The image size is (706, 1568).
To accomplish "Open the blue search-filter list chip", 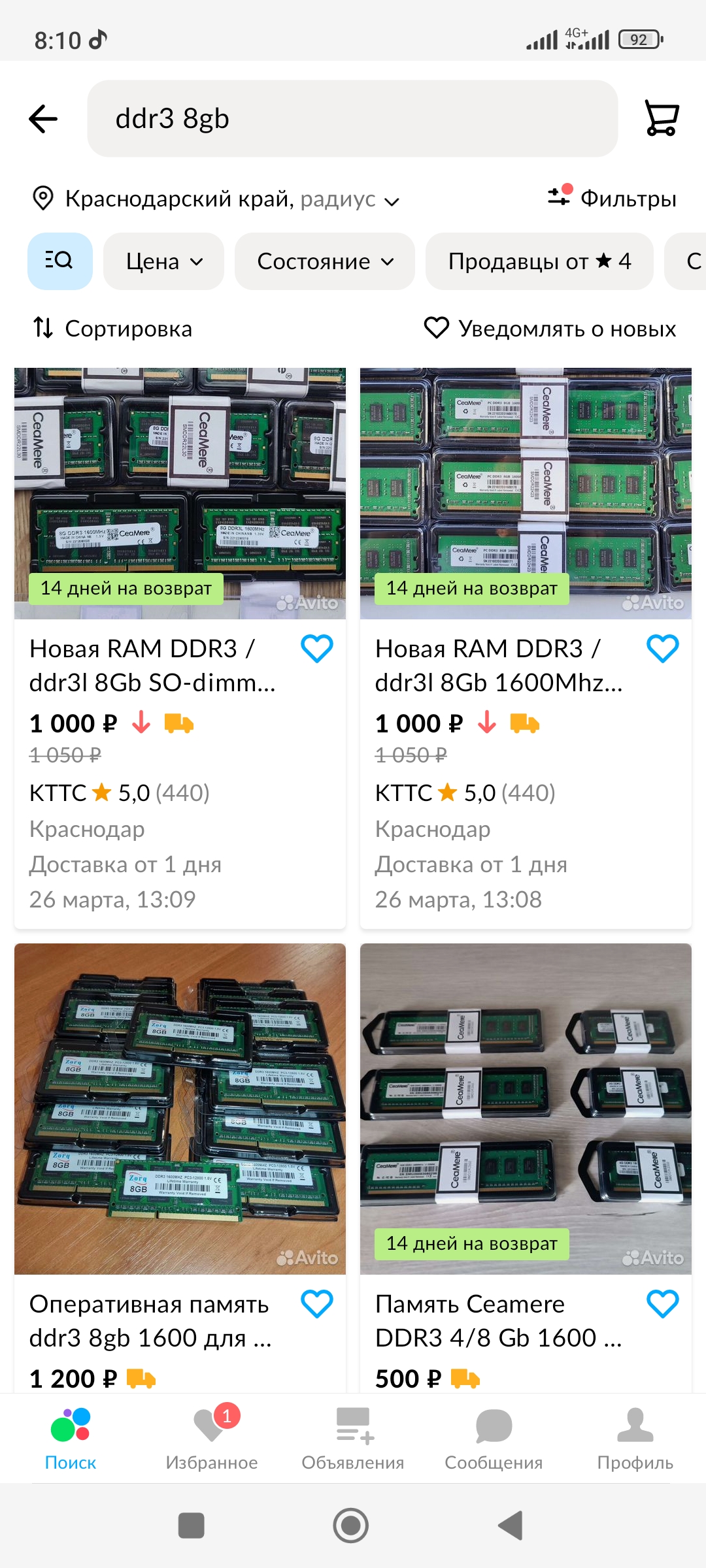I will [x=59, y=261].
